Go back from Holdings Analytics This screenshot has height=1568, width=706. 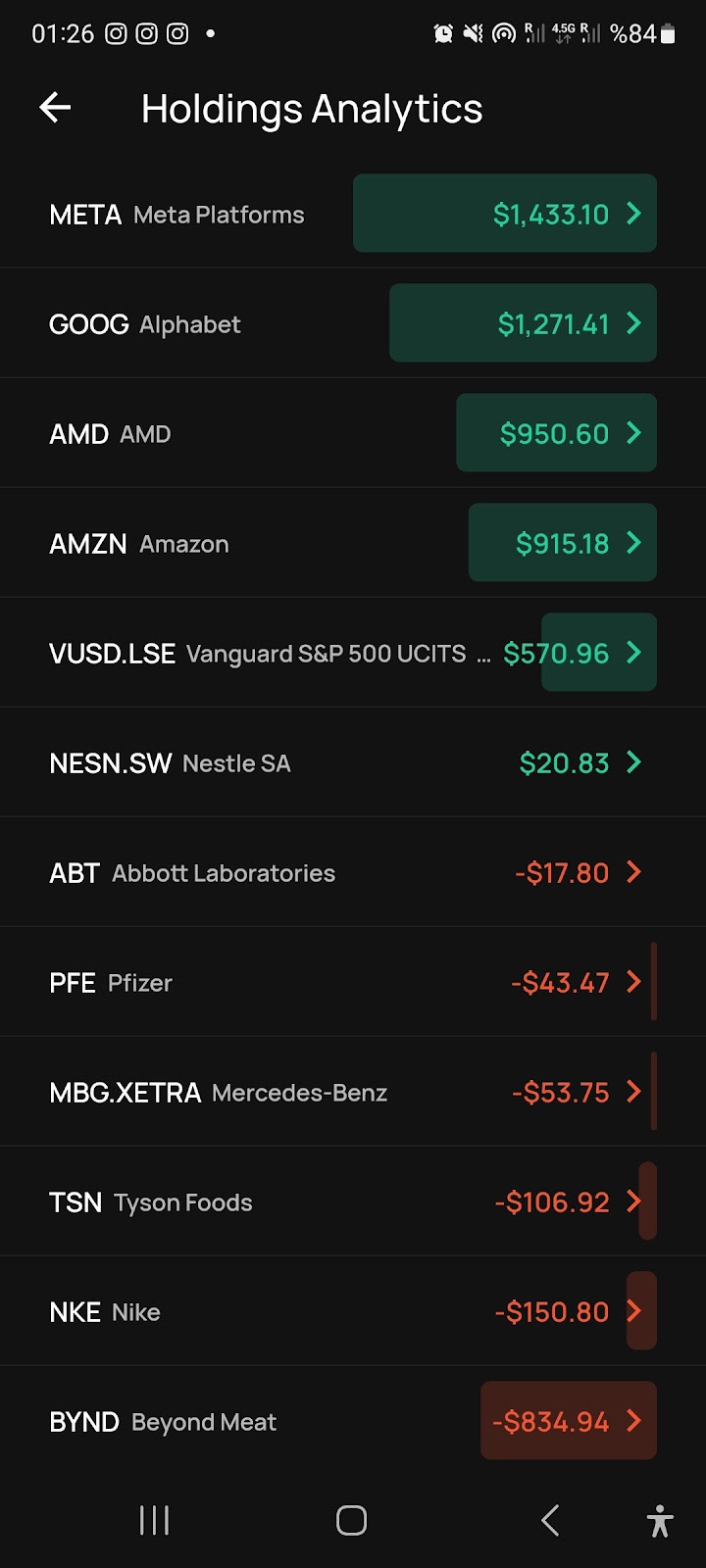point(55,108)
